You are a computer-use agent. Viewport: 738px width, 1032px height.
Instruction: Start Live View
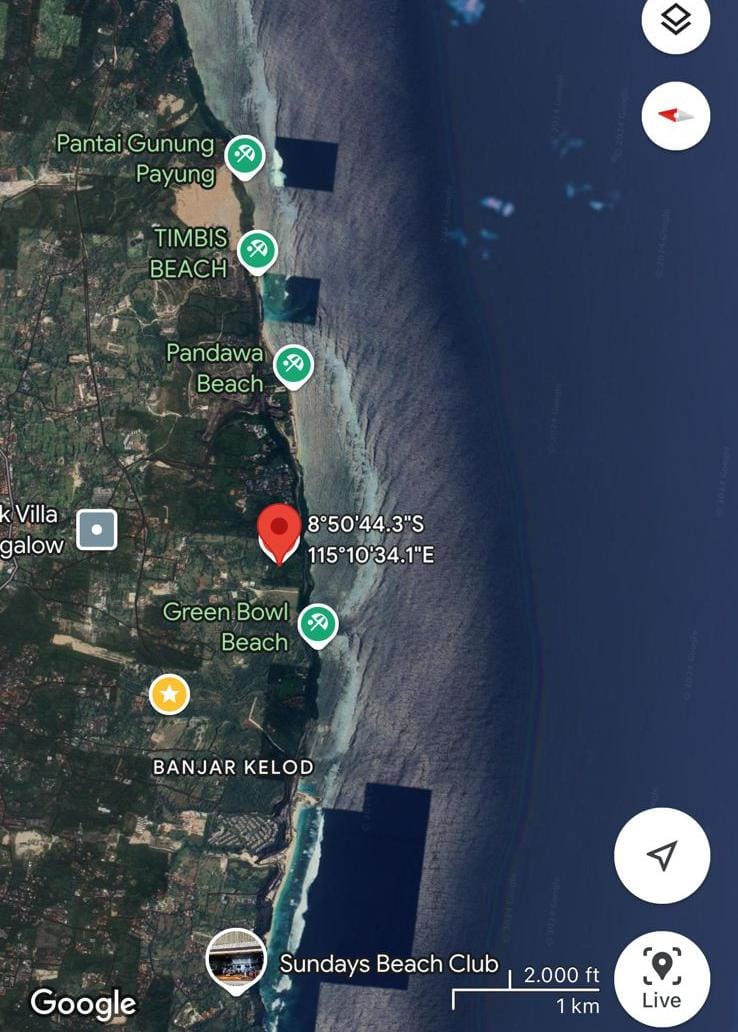coord(662,980)
